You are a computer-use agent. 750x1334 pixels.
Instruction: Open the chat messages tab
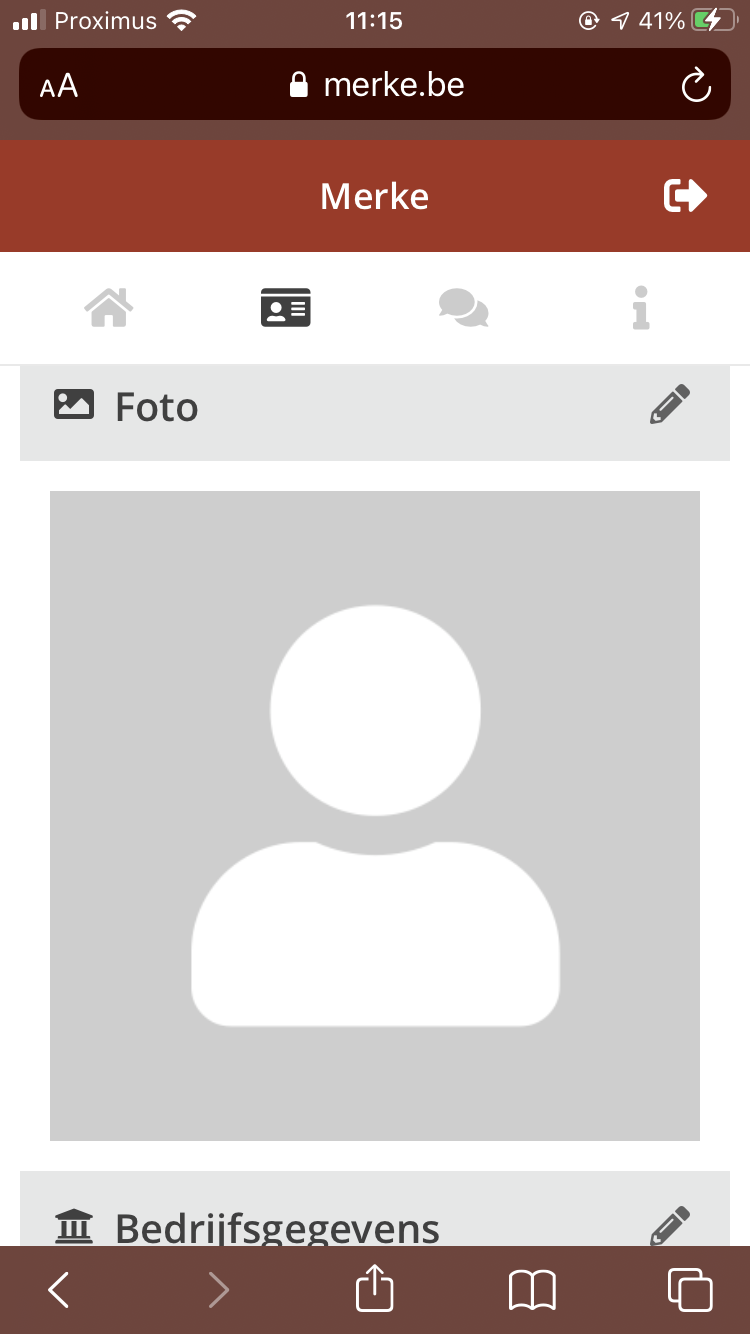click(x=464, y=307)
